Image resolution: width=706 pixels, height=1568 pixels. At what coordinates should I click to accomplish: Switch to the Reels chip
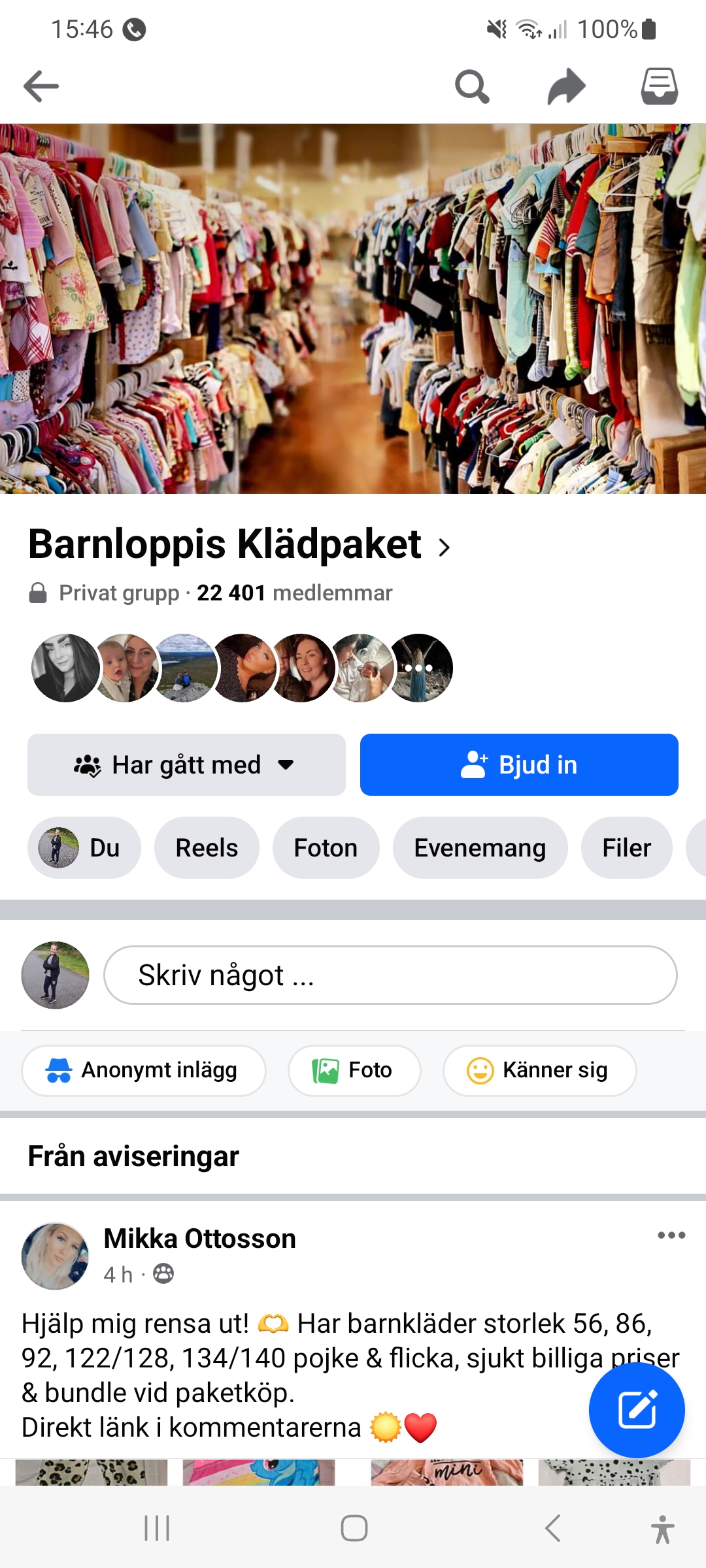pos(207,848)
